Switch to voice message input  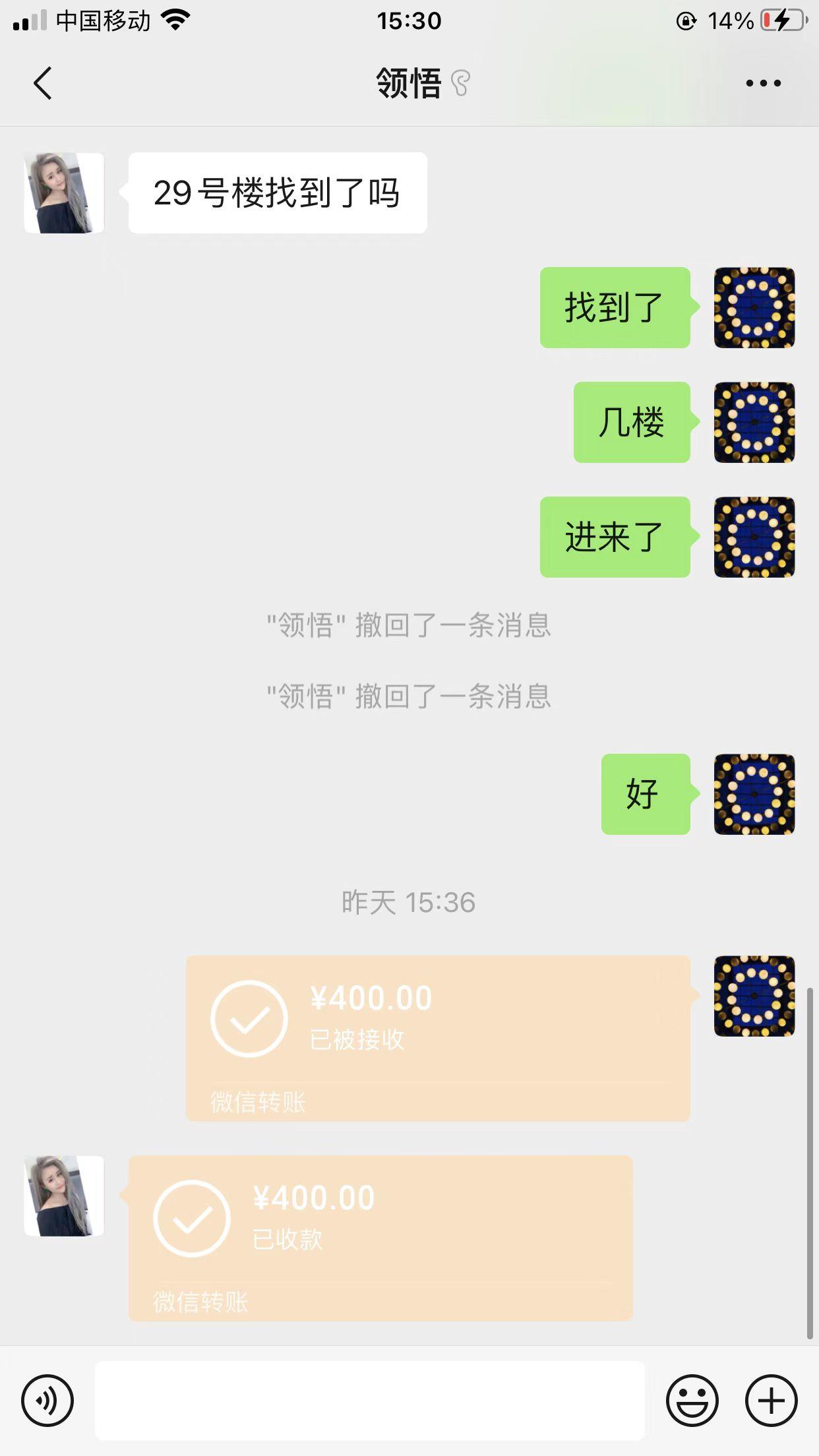47,1400
